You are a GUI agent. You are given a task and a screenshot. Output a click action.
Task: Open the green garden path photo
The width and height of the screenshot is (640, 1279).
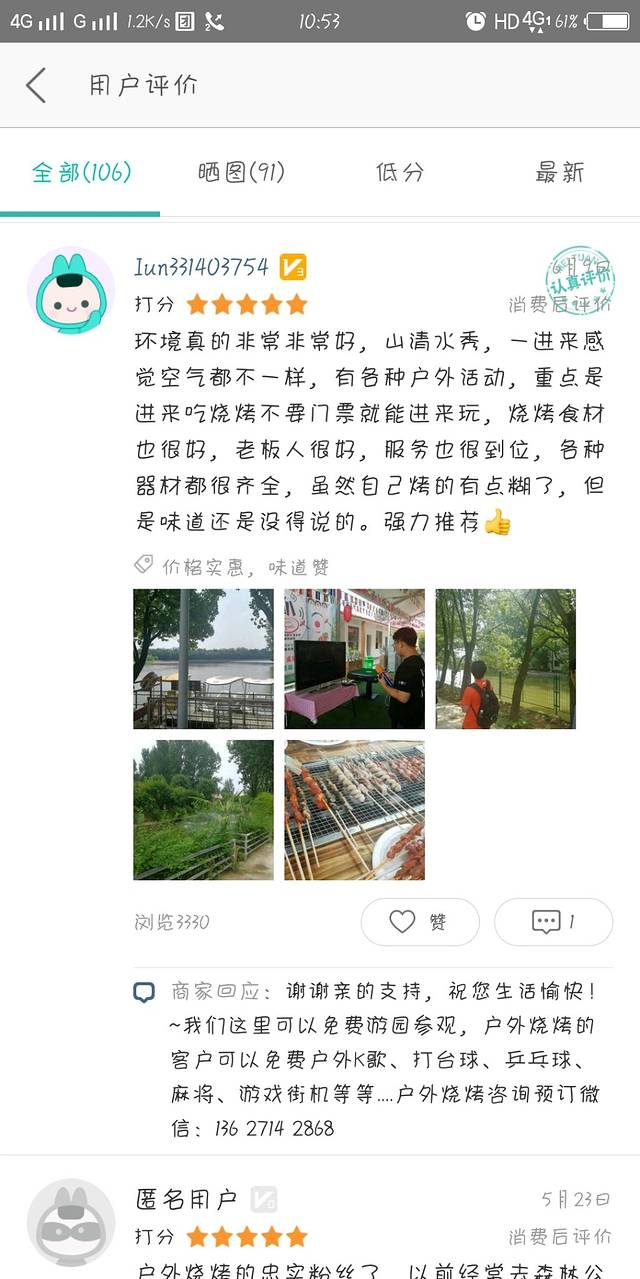(203, 810)
